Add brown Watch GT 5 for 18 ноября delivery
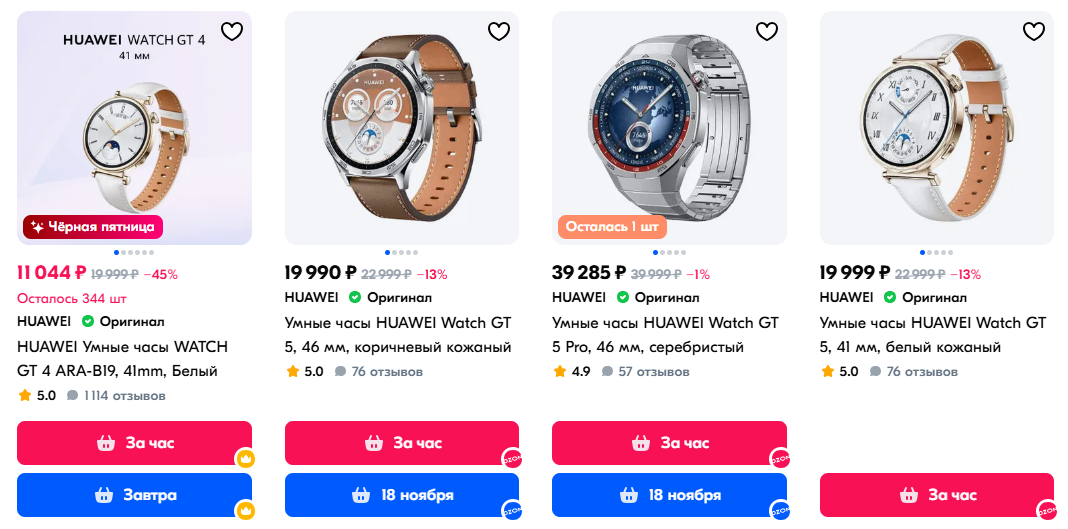The width and height of the screenshot is (1068, 529). [401, 495]
